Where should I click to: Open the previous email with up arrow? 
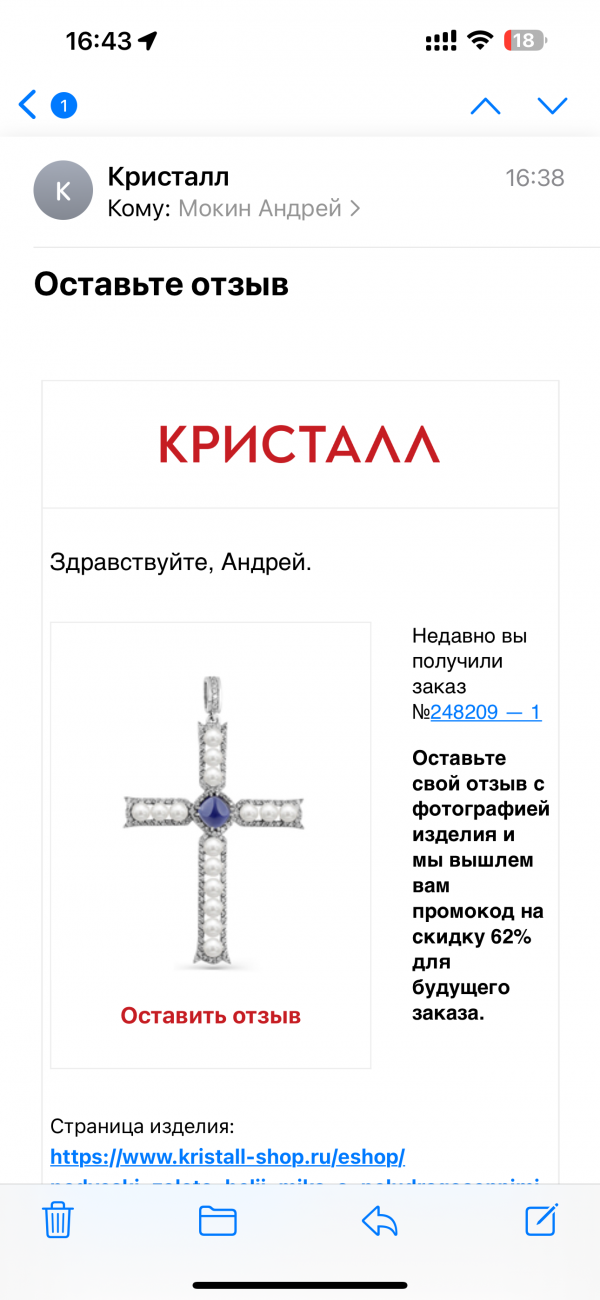(x=485, y=105)
